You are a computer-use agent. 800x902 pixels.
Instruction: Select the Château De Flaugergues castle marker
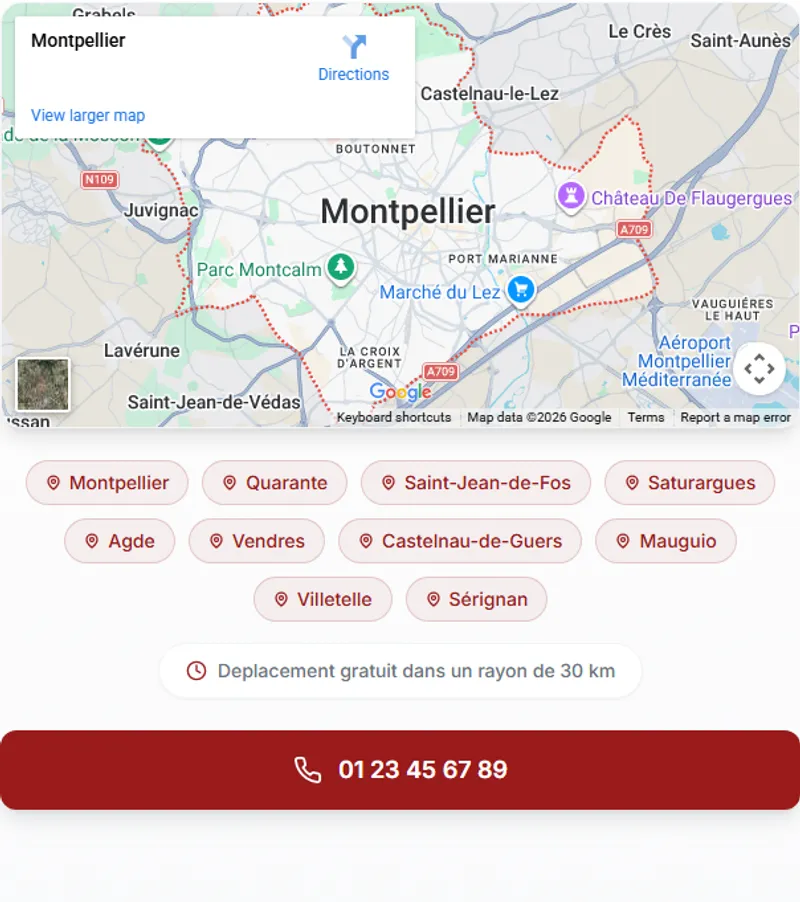point(570,194)
